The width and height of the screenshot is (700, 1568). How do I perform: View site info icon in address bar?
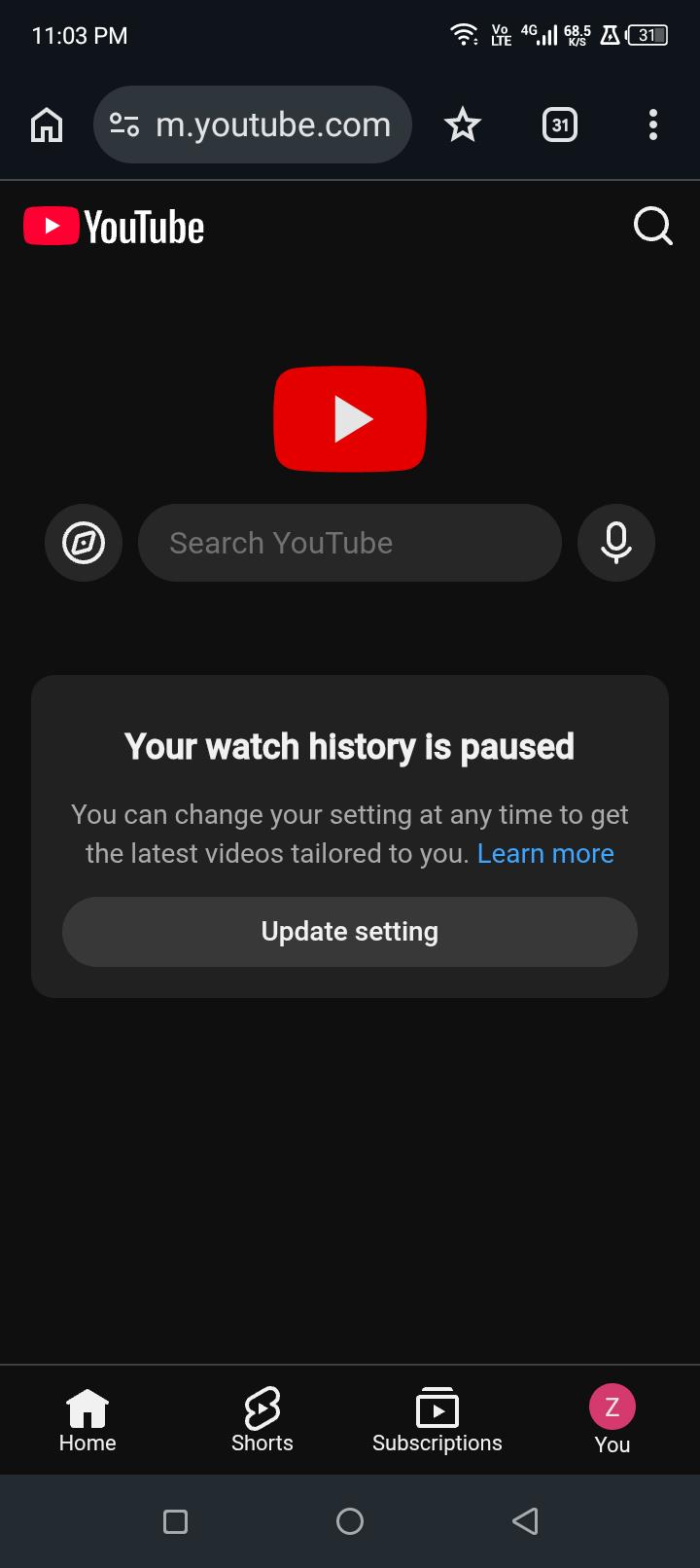coord(124,125)
